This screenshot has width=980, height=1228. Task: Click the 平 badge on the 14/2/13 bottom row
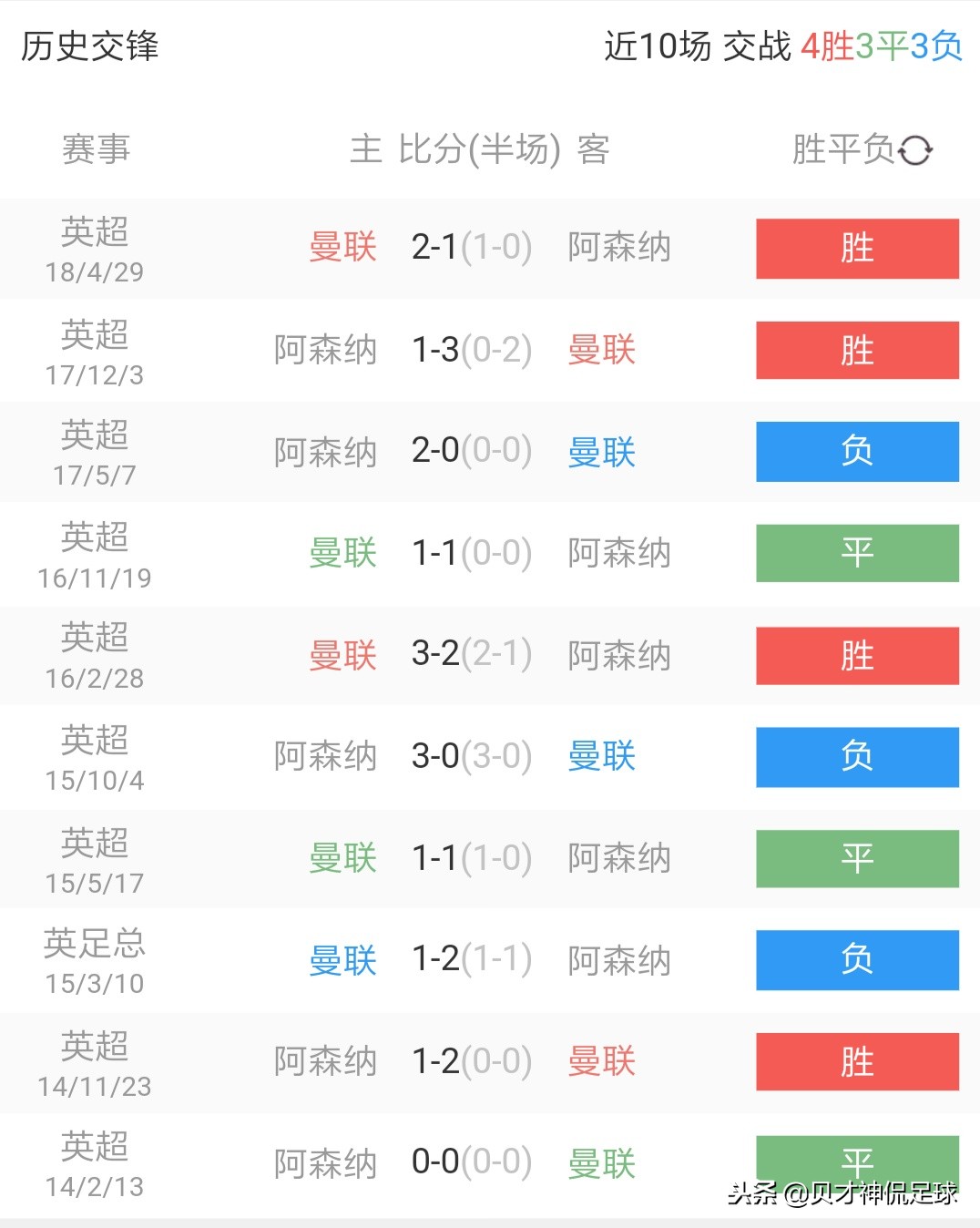[856, 1161]
